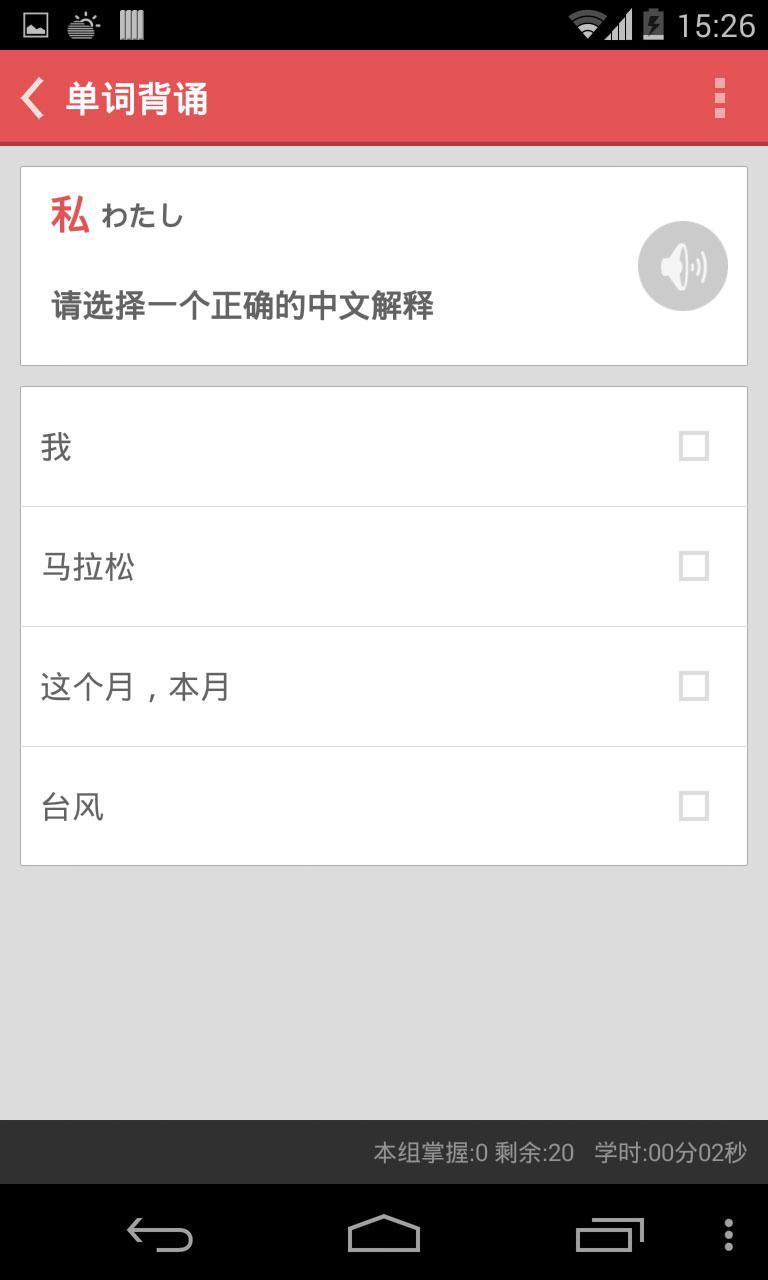Tap the navigation bar menu dots
The height and width of the screenshot is (1280, 768).
coord(727,1236)
